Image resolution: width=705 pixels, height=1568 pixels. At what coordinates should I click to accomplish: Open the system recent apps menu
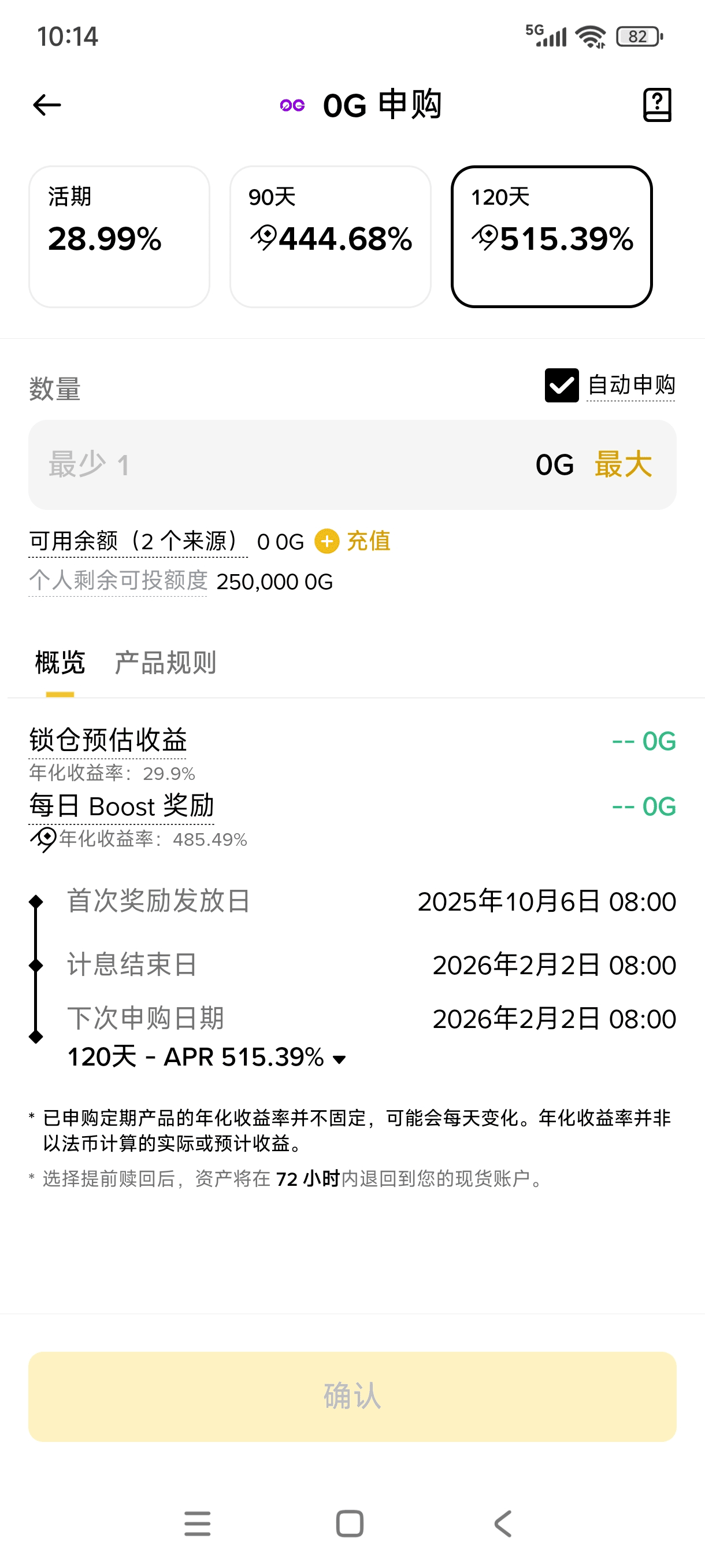pos(198,1523)
